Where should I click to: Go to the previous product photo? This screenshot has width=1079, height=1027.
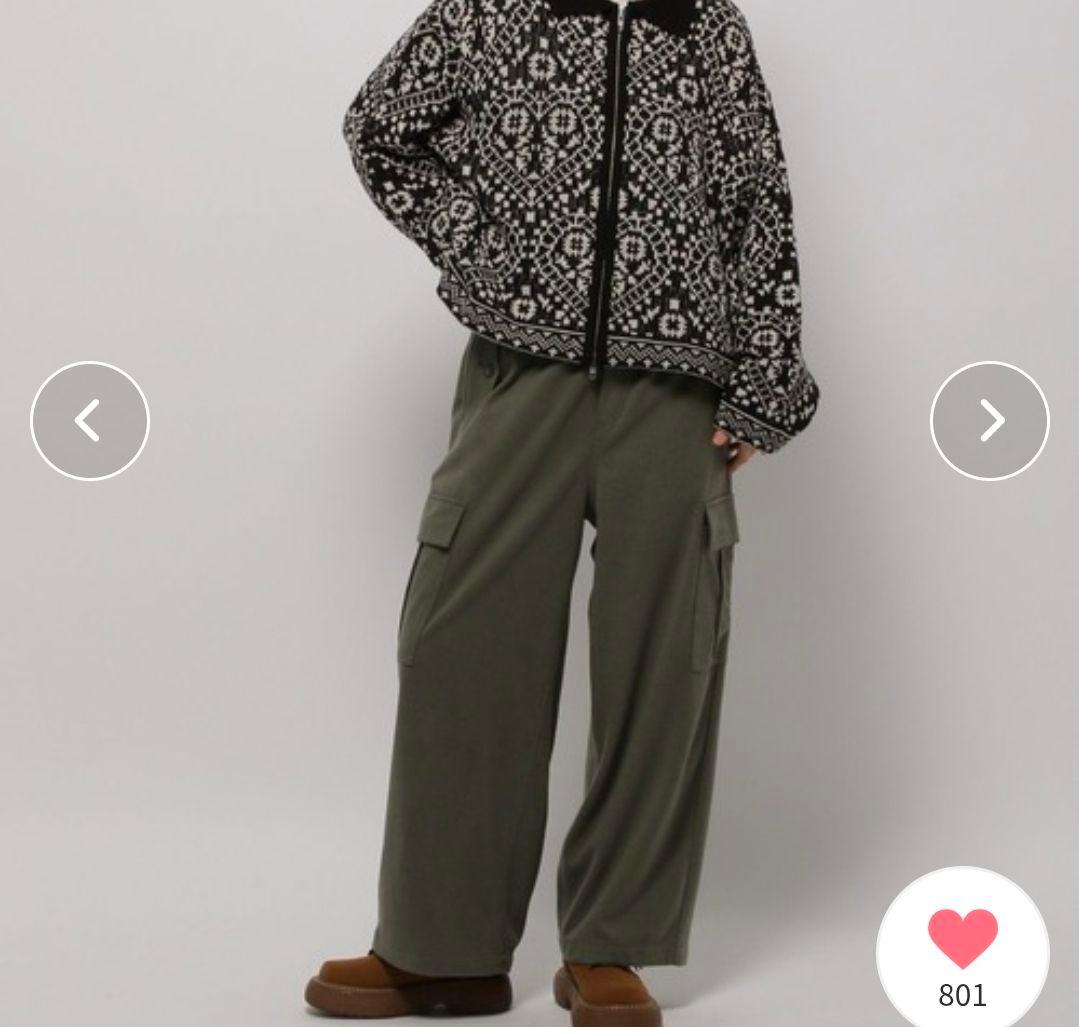pyautogui.click(x=90, y=421)
